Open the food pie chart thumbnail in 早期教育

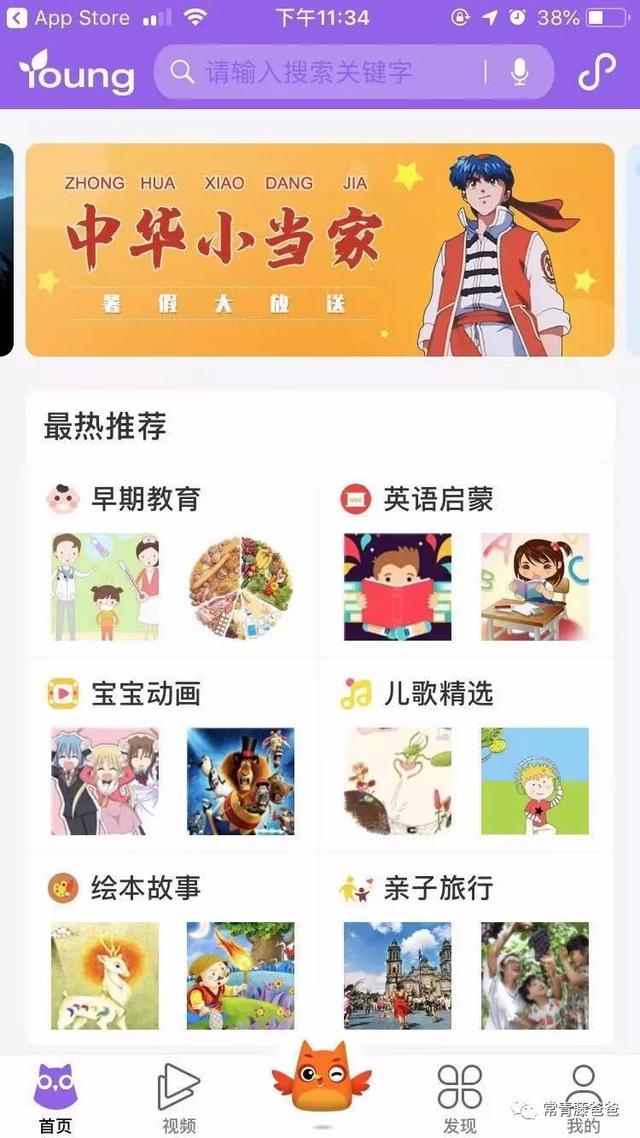240,587
